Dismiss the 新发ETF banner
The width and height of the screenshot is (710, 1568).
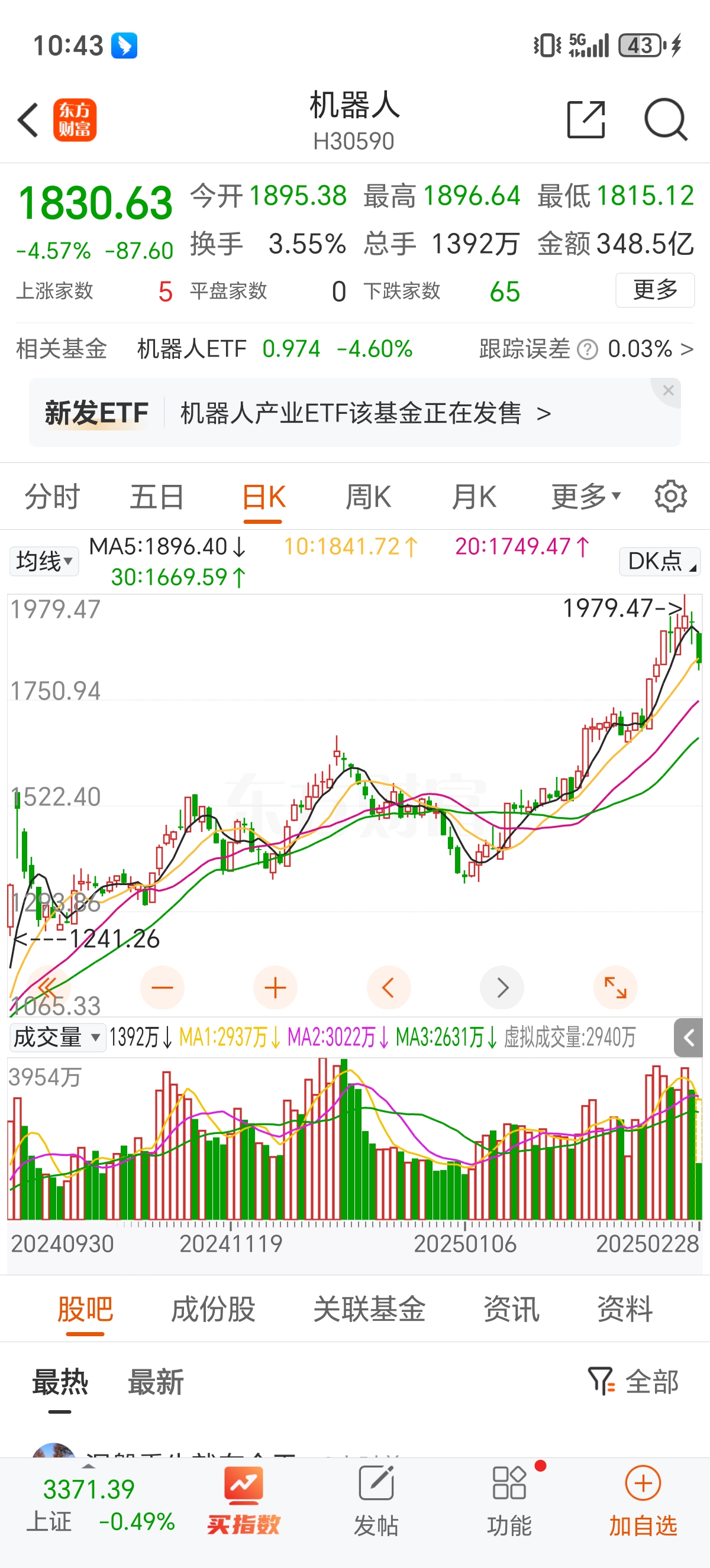[668, 390]
